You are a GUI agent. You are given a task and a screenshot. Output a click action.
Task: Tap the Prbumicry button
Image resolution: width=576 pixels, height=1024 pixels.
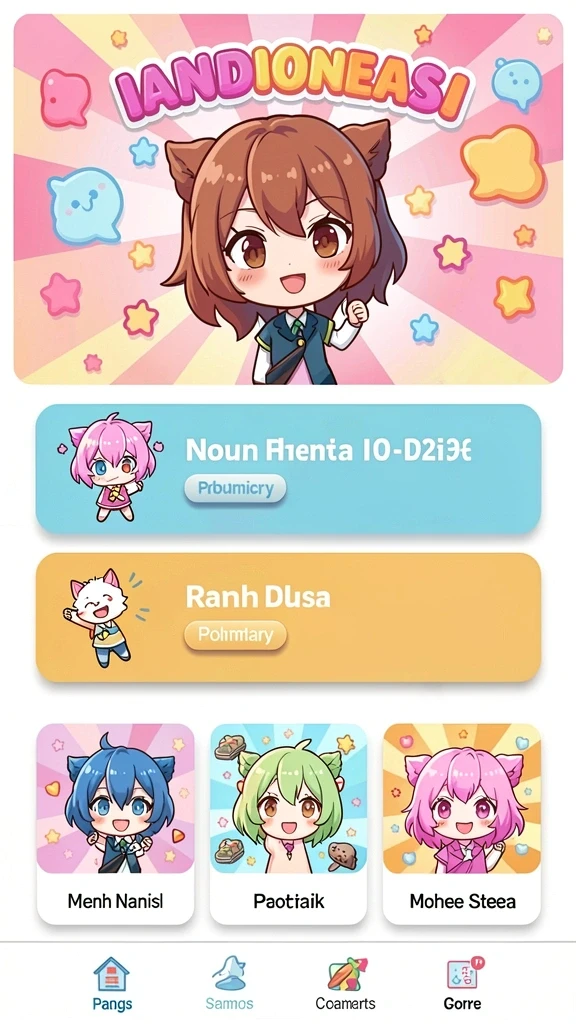click(x=235, y=488)
